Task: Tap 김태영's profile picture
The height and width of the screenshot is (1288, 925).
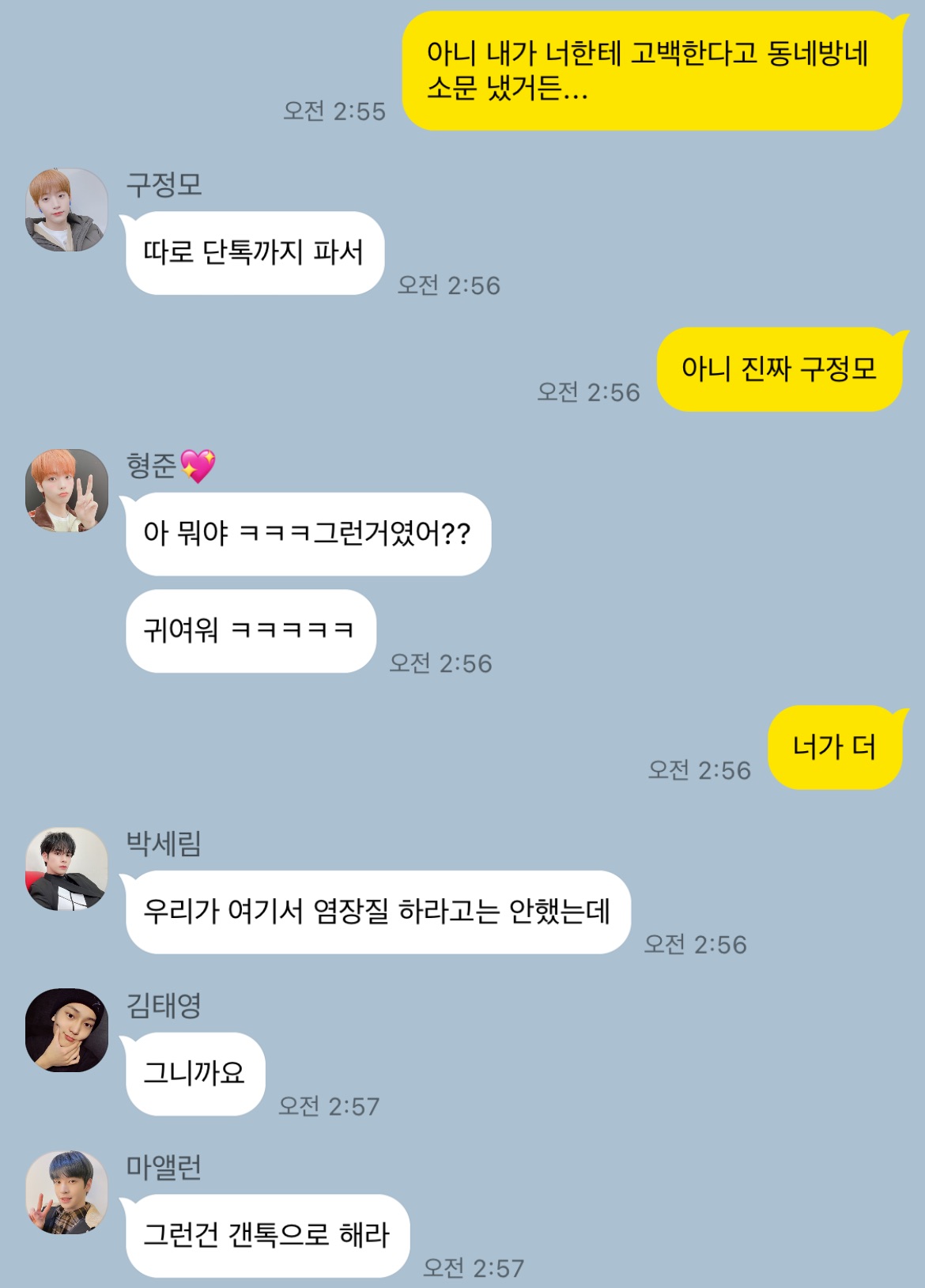Action: (66, 1030)
